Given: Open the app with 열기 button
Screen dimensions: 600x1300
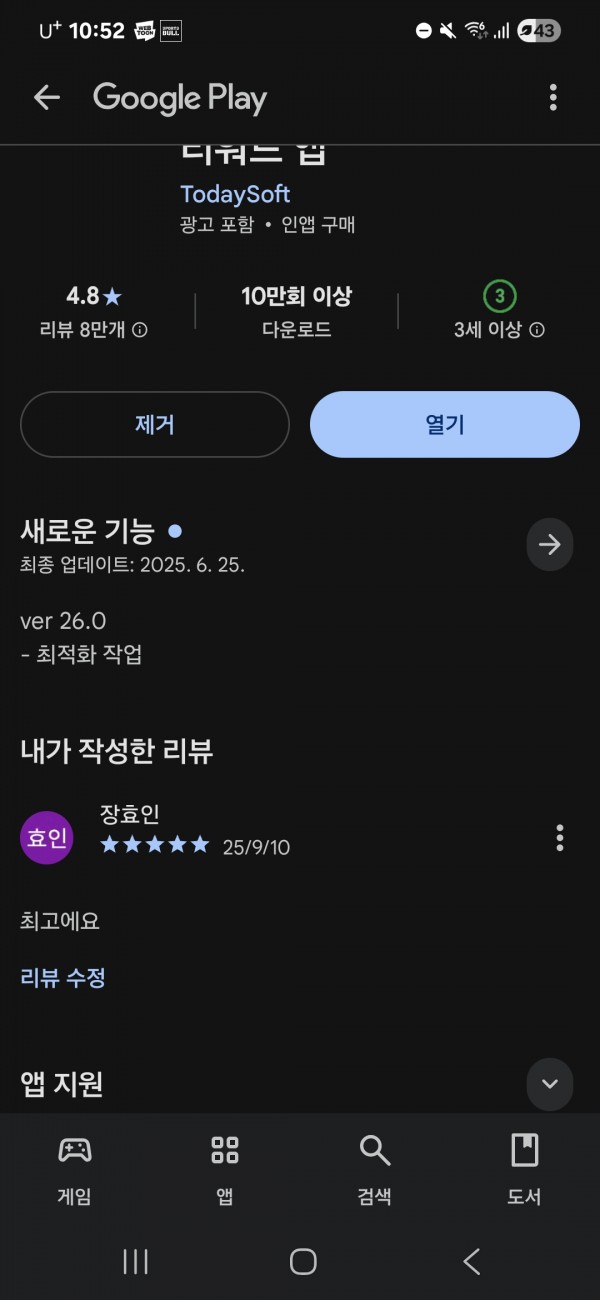Looking at the screenshot, I should click(x=445, y=424).
